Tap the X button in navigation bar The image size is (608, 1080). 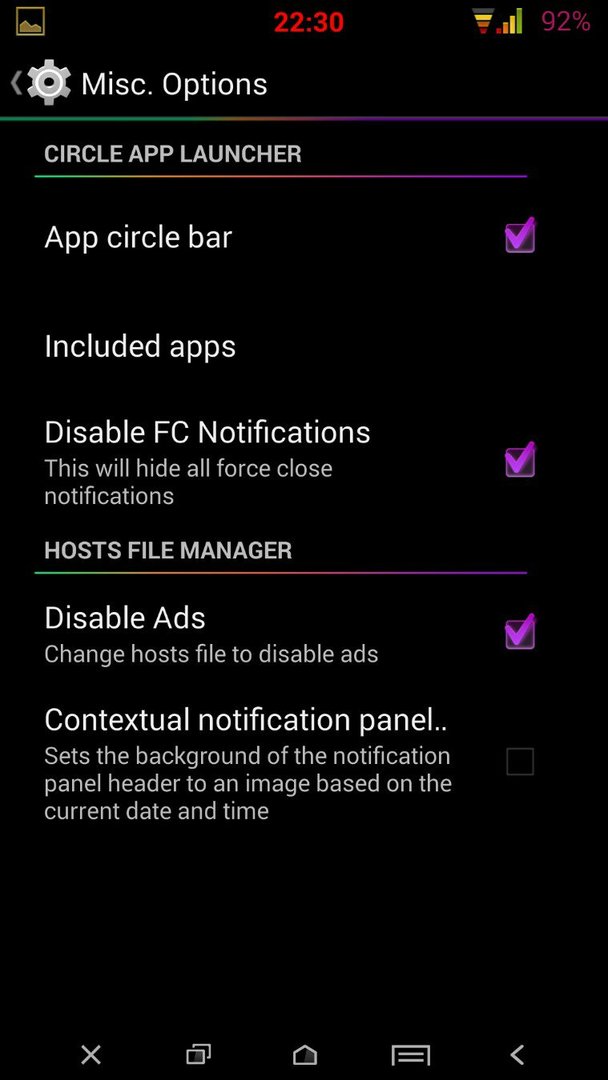91,1054
